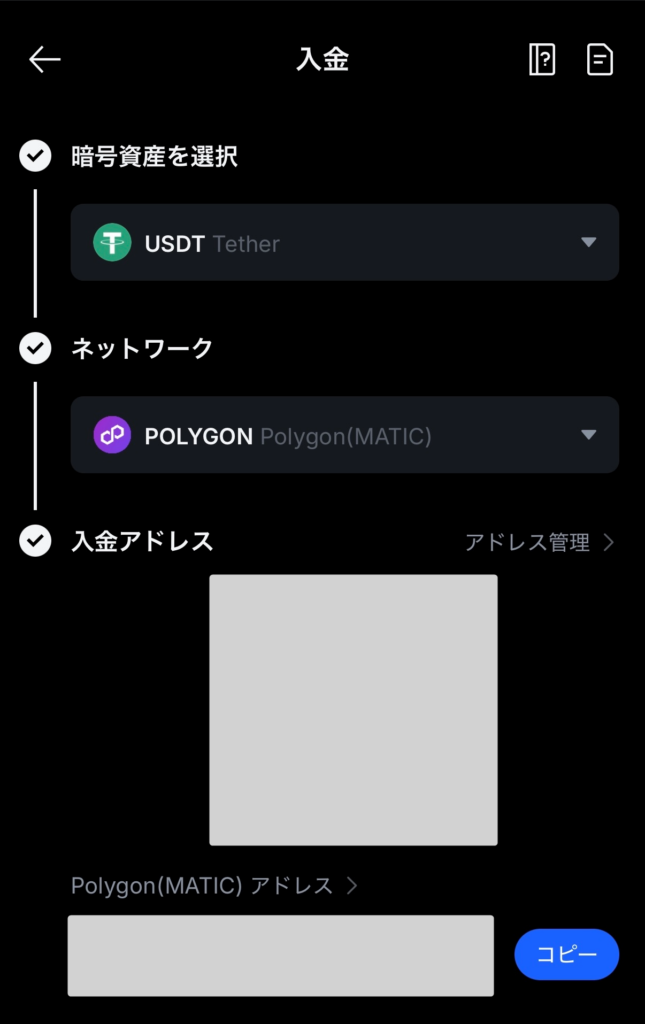Open the POLYGON network dropdown
The width and height of the screenshot is (645, 1024).
tap(344, 435)
